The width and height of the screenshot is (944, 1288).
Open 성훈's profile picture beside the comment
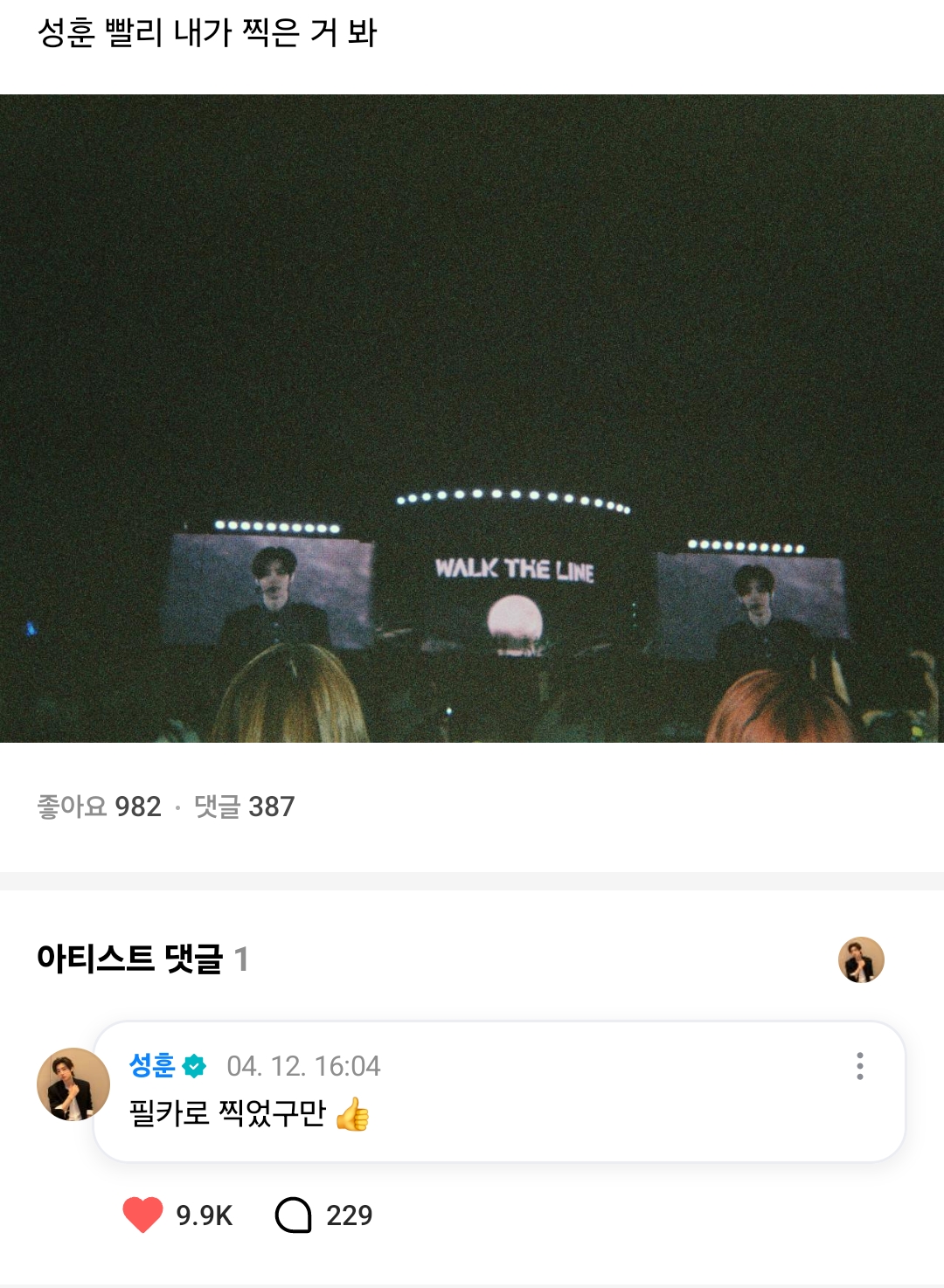coord(73,1084)
